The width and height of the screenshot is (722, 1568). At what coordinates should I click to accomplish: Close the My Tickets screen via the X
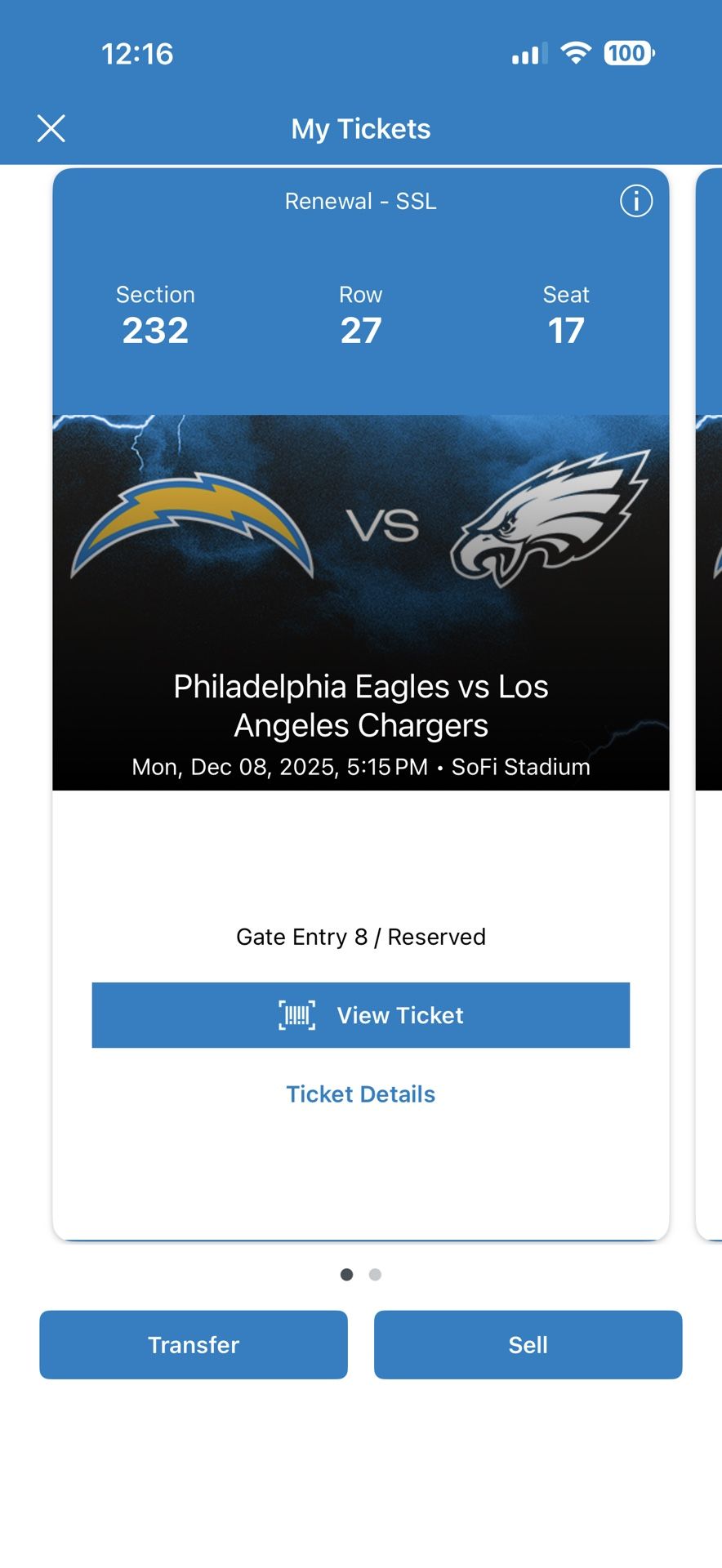pyautogui.click(x=51, y=128)
